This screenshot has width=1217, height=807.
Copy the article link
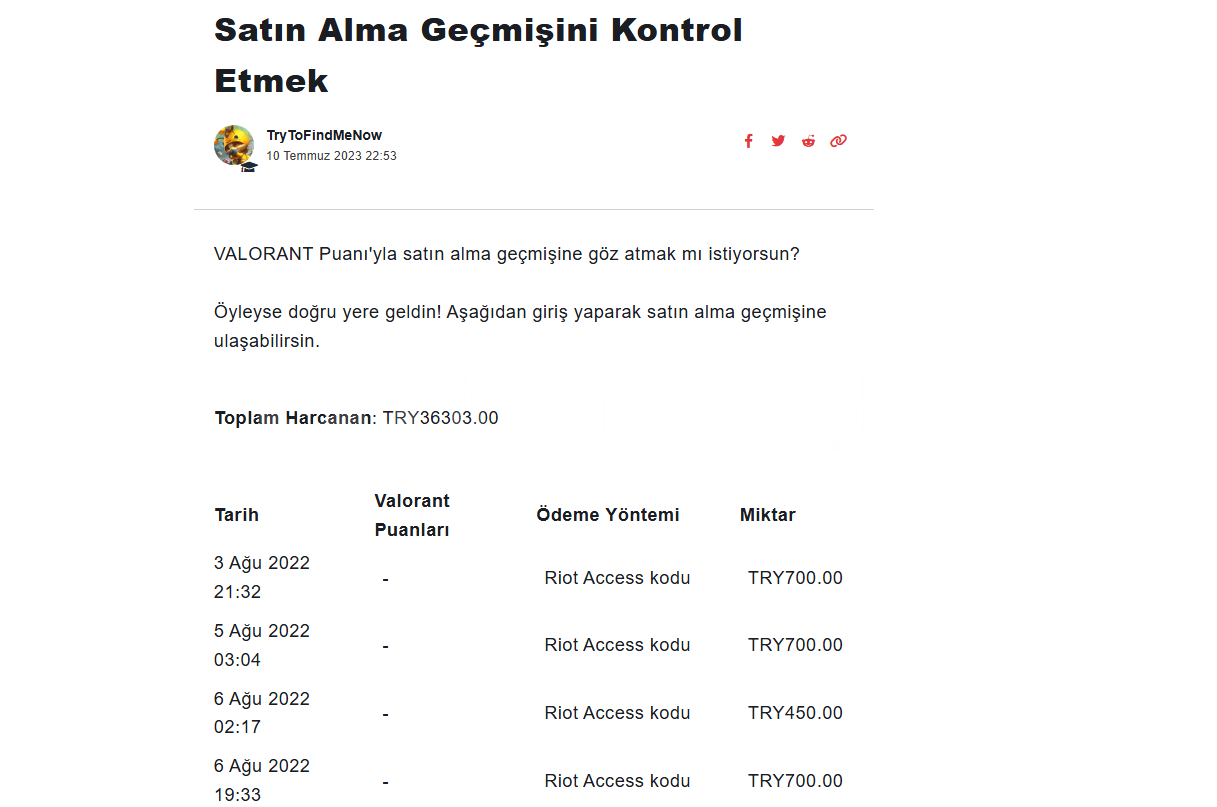coord(838,141)
